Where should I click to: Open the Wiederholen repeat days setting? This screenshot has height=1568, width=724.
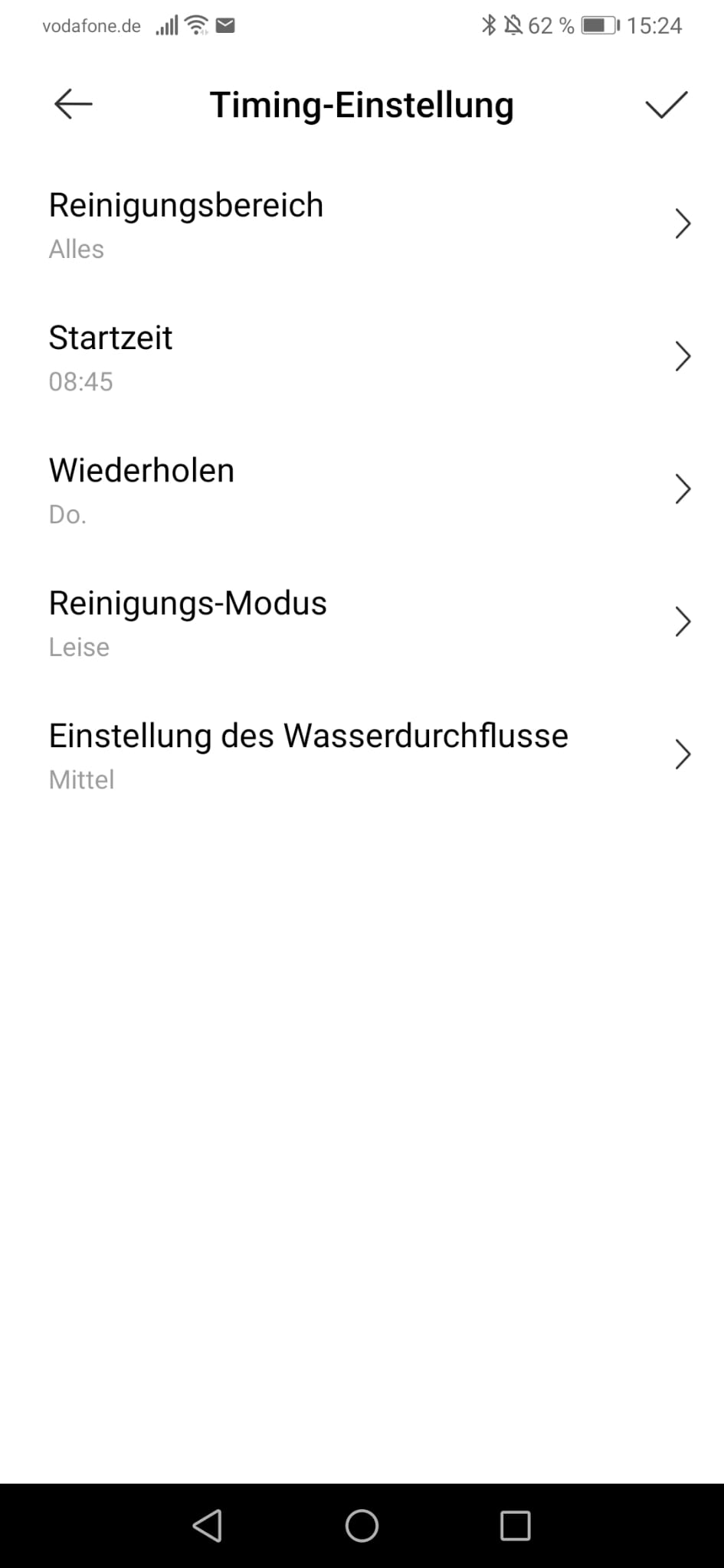point(362,490)
